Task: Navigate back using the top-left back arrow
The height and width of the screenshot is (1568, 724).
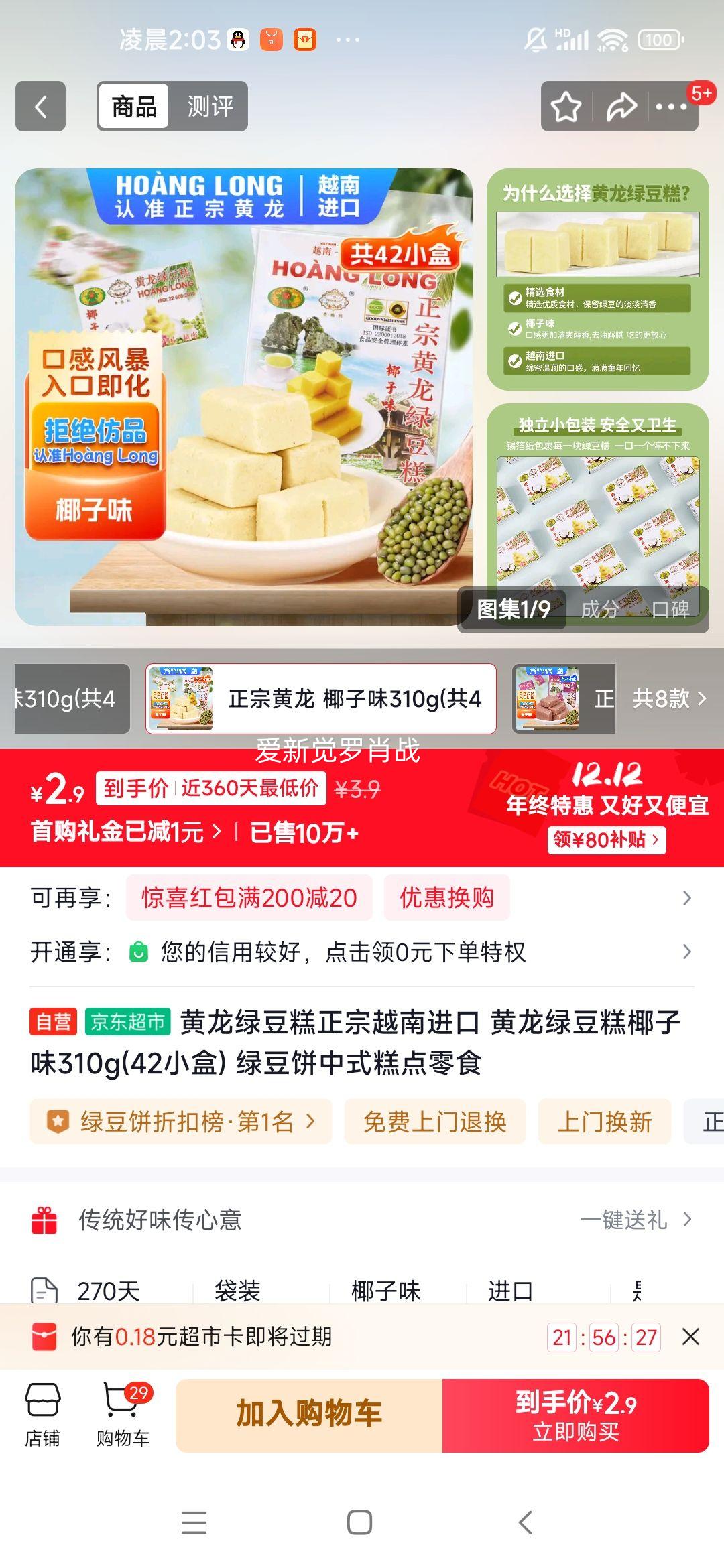Action: tap(40, 105)
